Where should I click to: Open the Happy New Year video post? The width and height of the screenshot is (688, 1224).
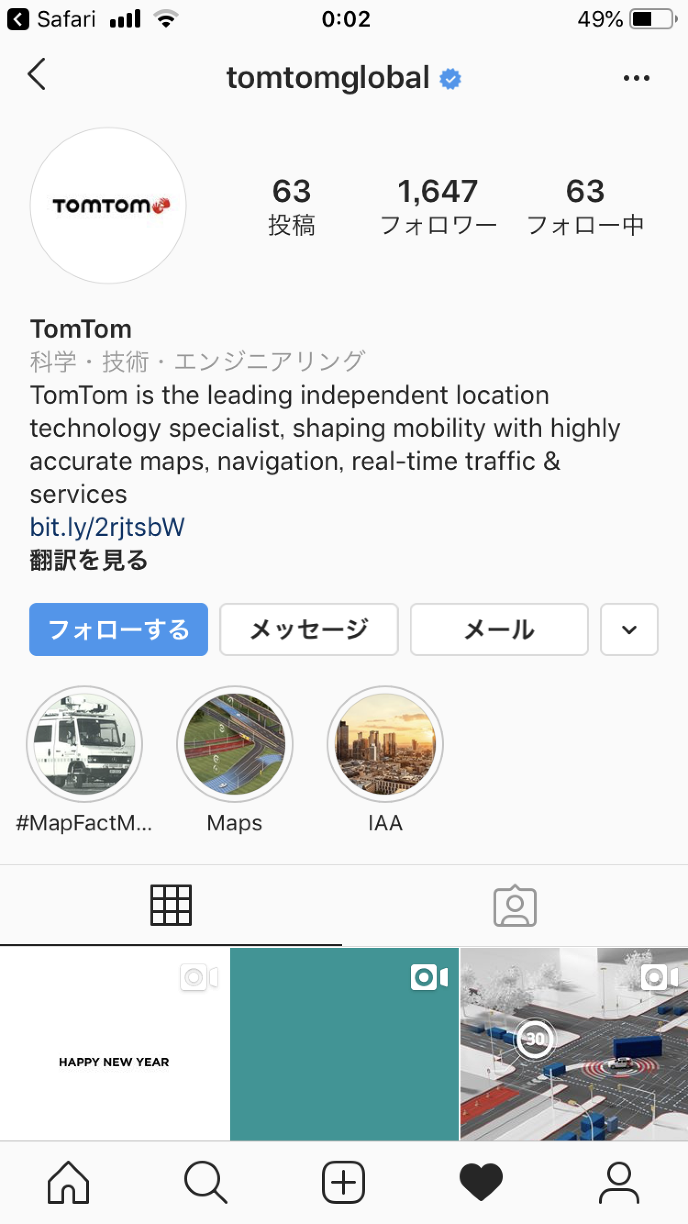[114, 1045]
